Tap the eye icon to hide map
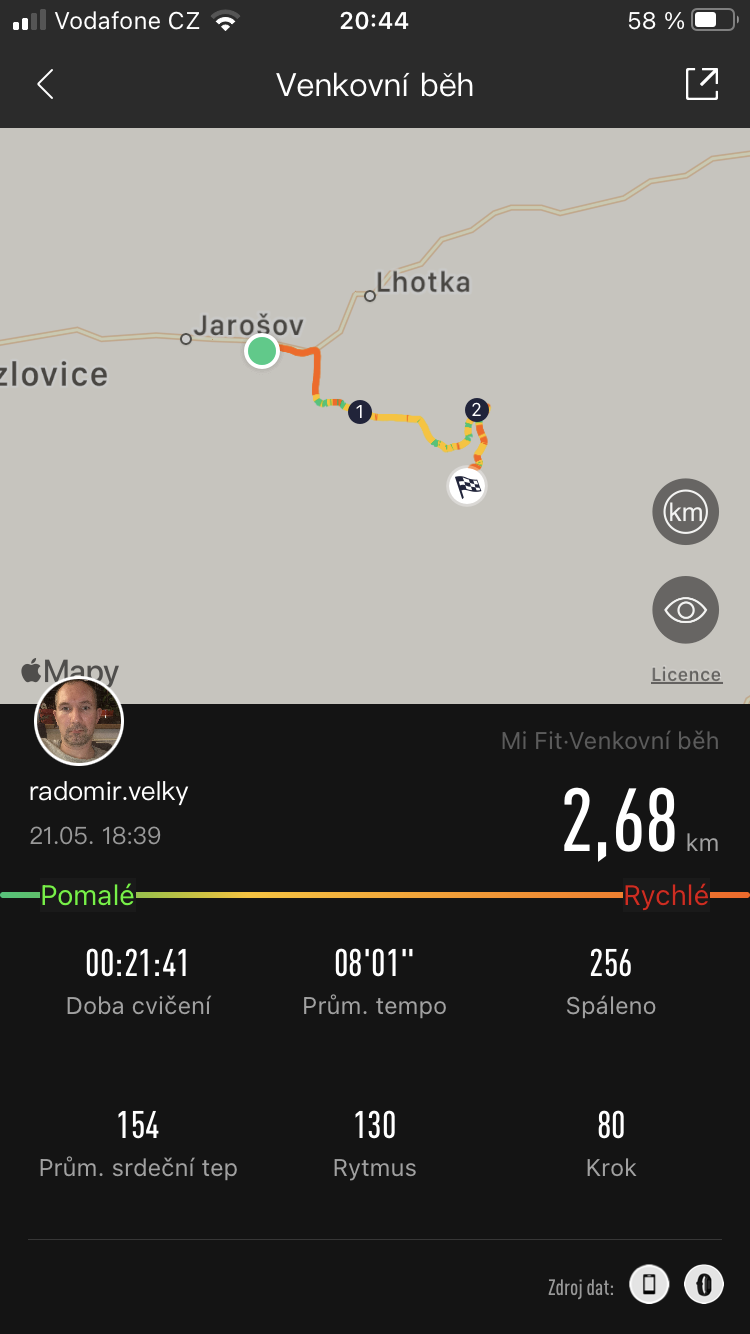The image size is (750, 1334). pyautogui.click(x=686, y=609)
